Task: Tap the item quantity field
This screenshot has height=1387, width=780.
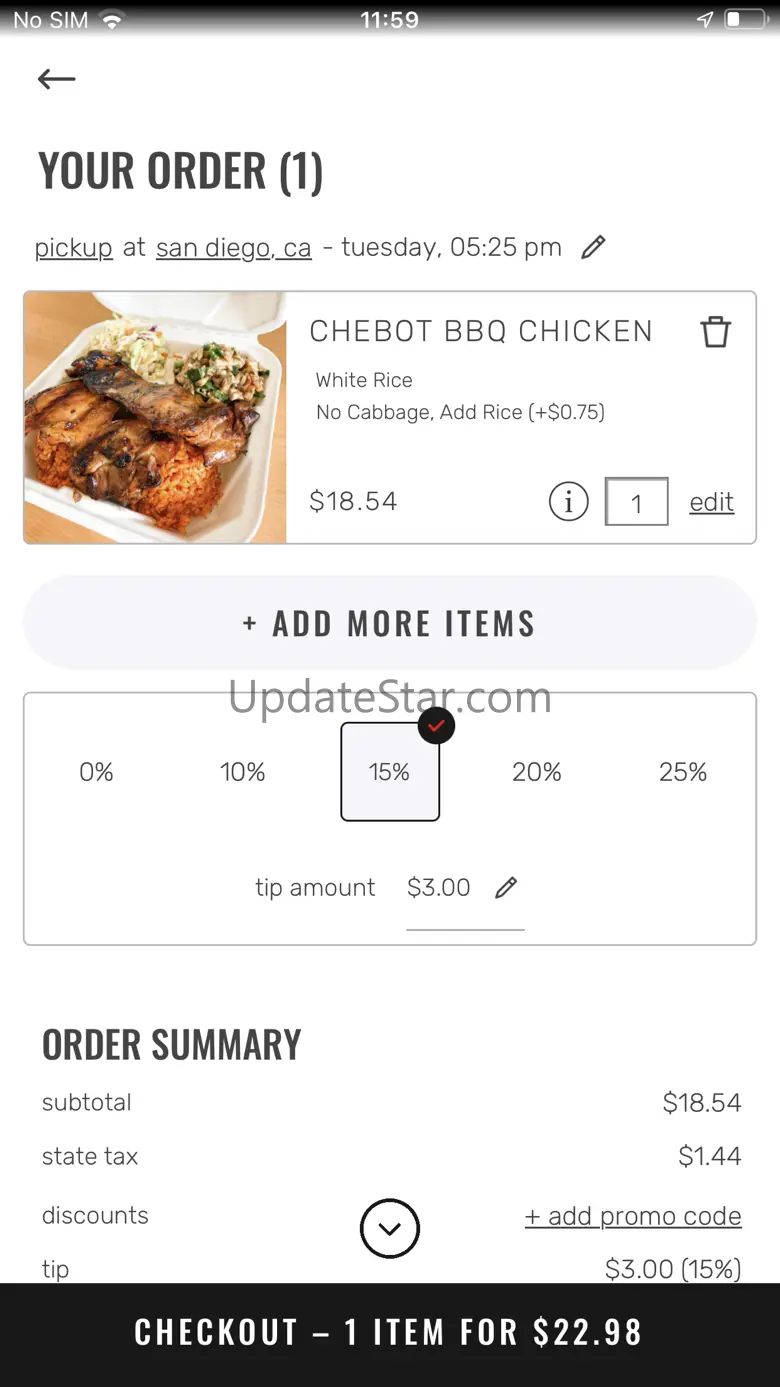Action: coord(636,502)
